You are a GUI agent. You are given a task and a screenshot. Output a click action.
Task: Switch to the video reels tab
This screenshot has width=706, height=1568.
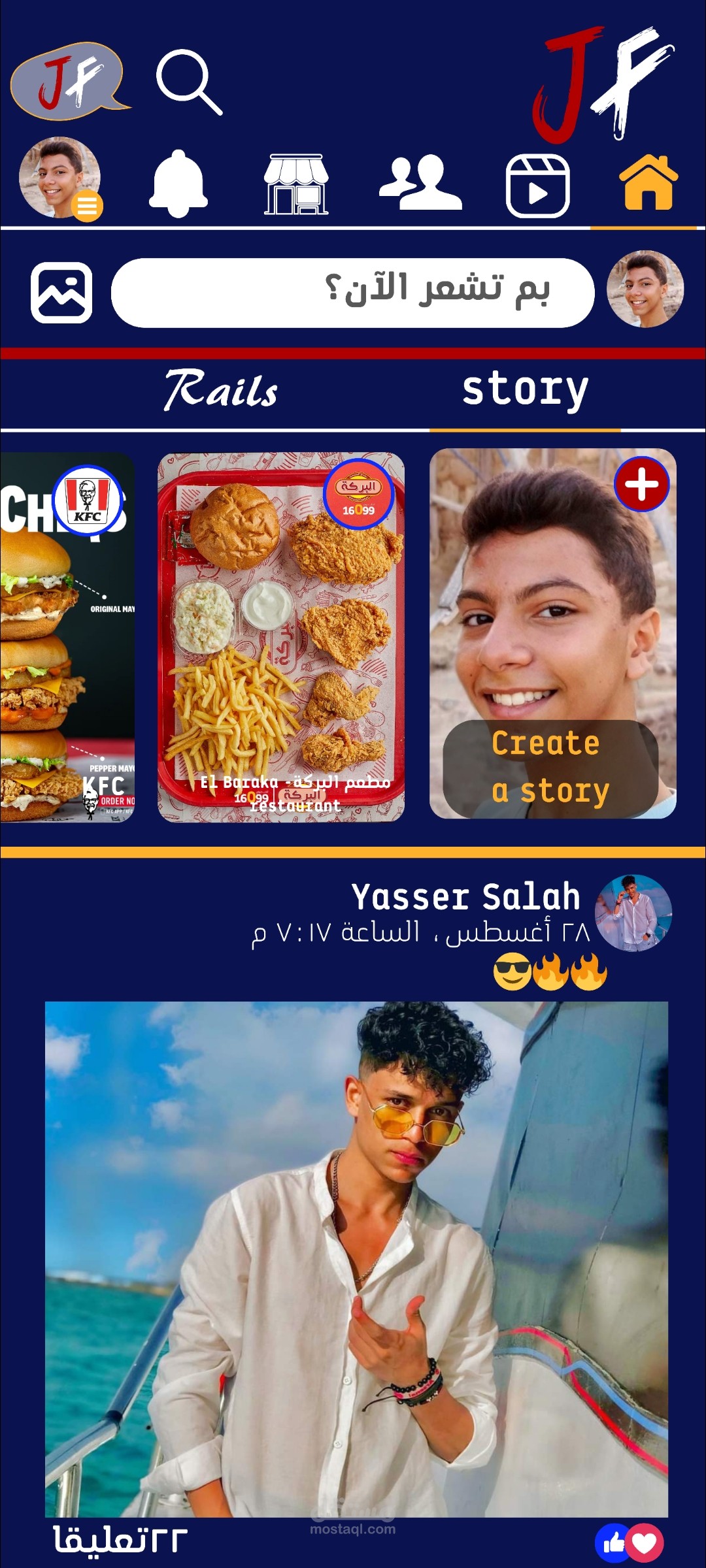tap(537, 186)
